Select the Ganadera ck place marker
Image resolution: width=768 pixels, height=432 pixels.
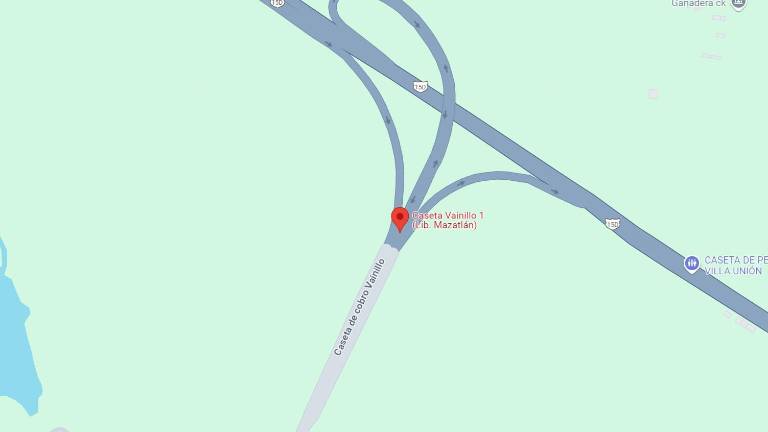pyautogui.click(x=739, y=4)
